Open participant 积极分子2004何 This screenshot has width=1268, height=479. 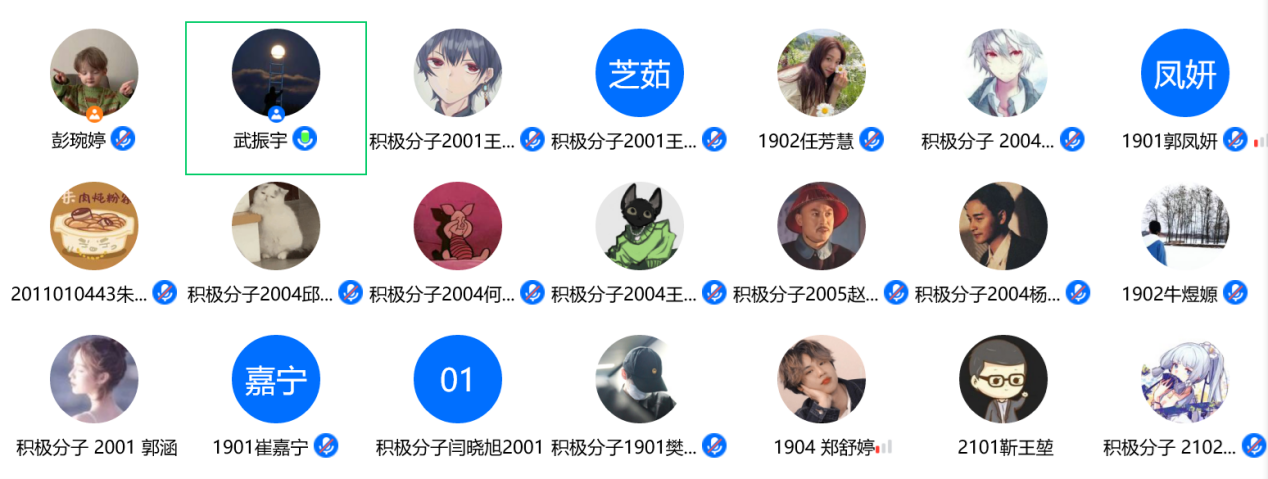(x=457, y=226)
